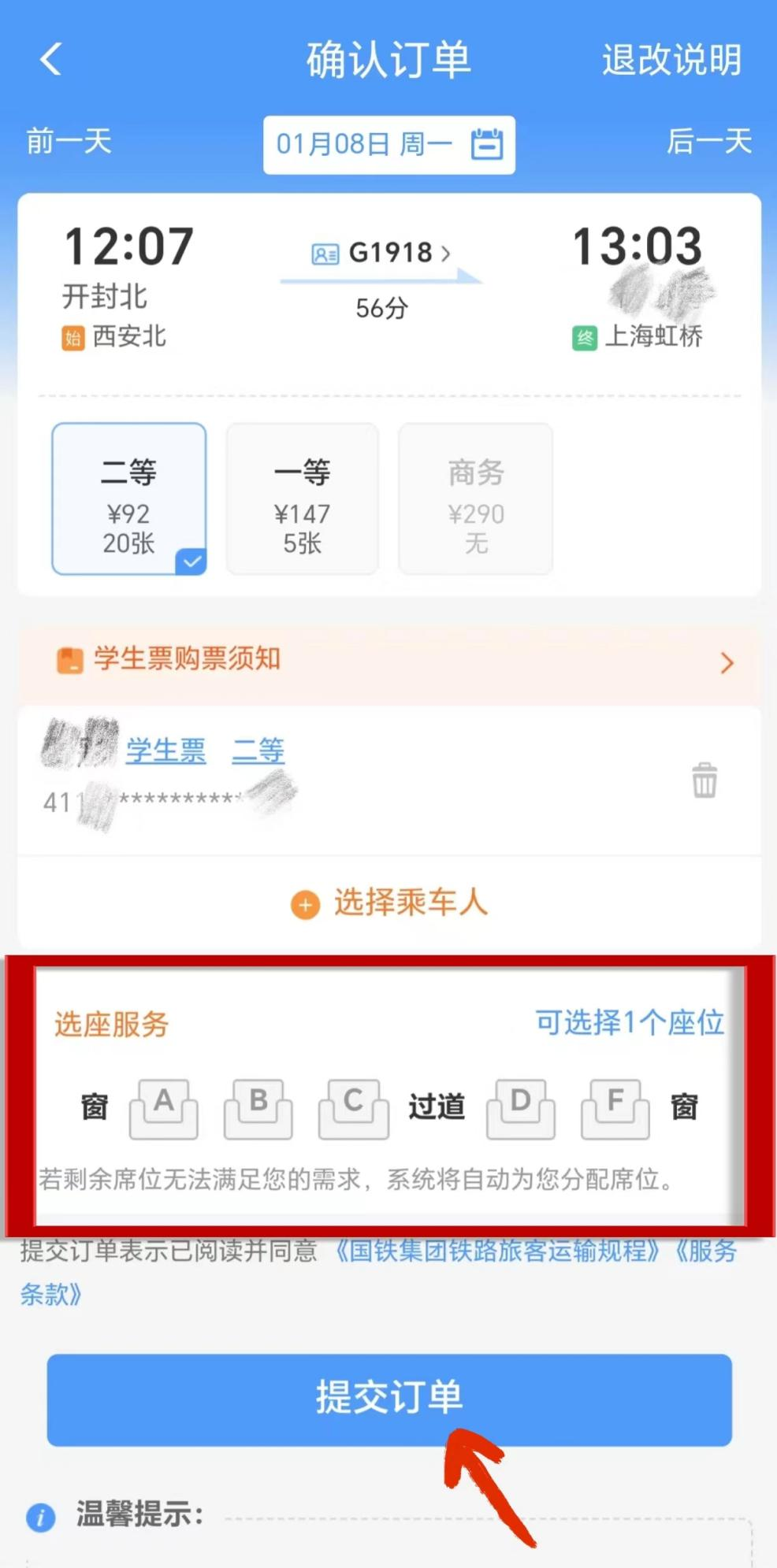Switch to next day 后一天

pyautogui.click(x=708, y=142)
